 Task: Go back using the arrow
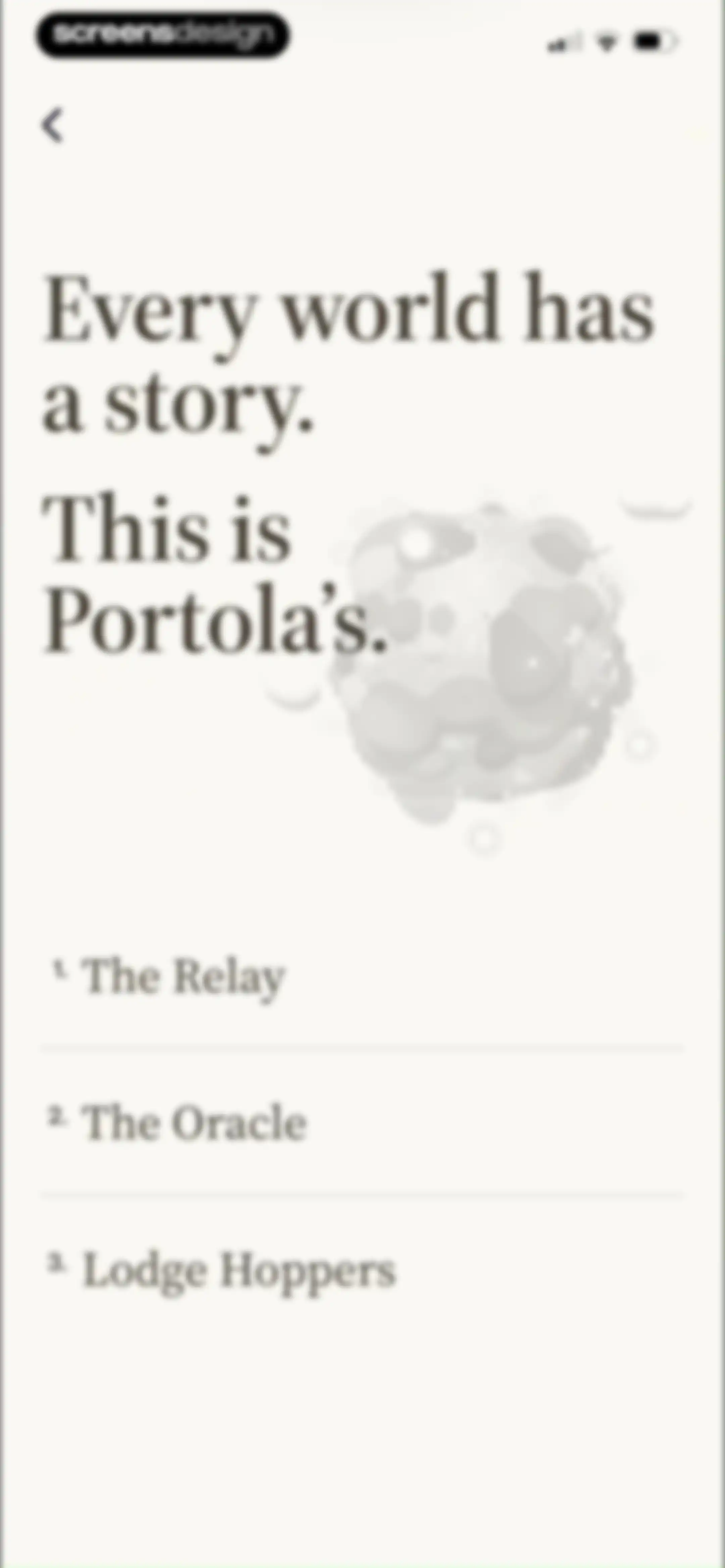pos(53,126)
